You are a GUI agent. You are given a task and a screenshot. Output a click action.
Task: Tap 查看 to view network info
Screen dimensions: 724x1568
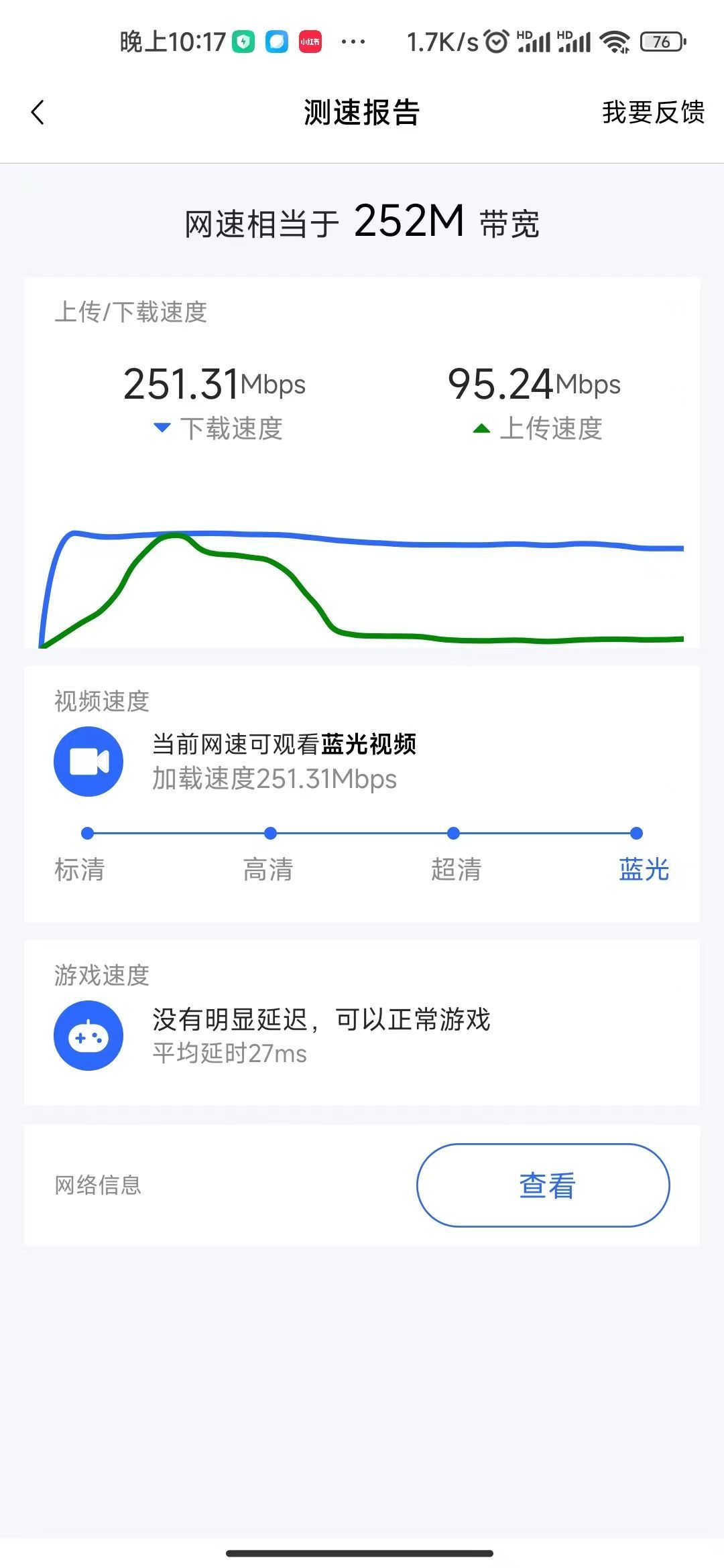(543, 1185)
